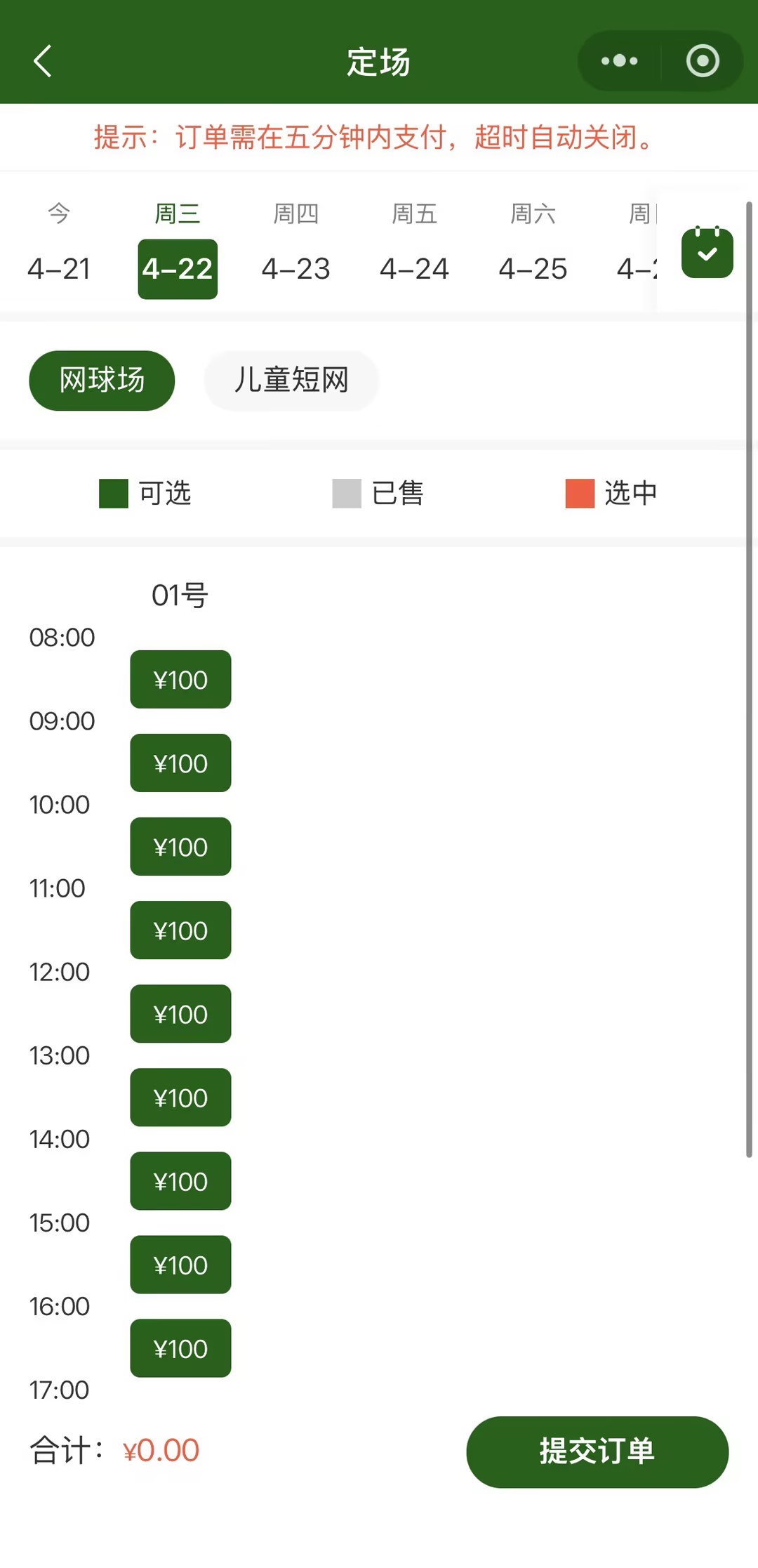The height and width of the screenshot is (1568, 758).
Task: Go back from the 定场 page
Action: [x=43, y=61]
